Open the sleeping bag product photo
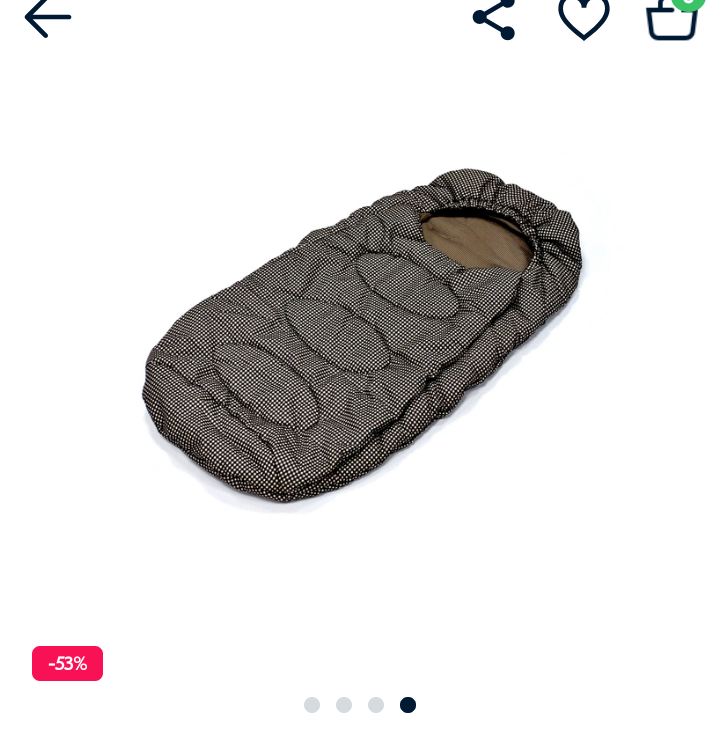Screen dimensions: 719x736 click(360, 340)
